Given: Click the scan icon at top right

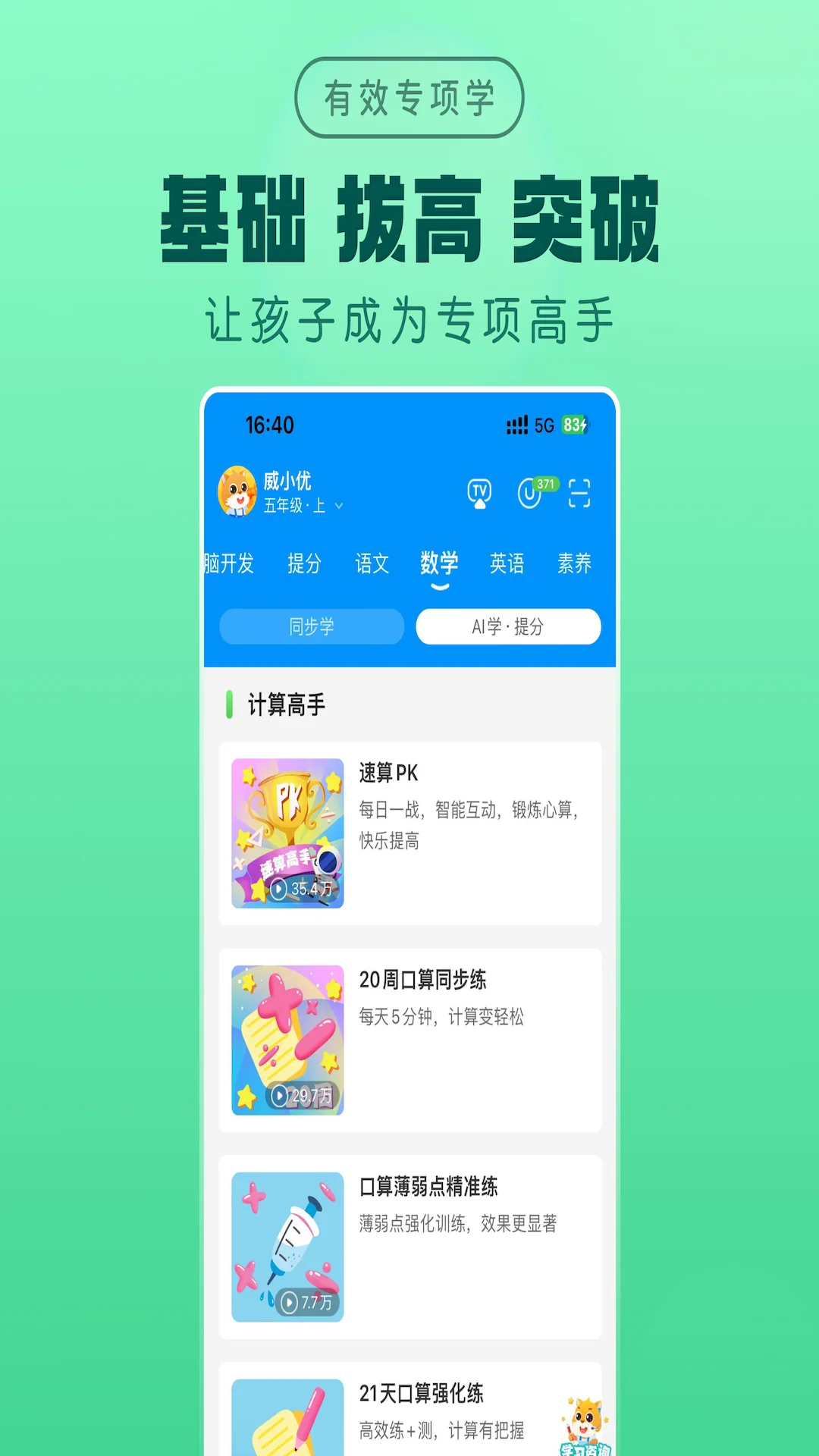Looking at the screenshot, I should point(580,493).
